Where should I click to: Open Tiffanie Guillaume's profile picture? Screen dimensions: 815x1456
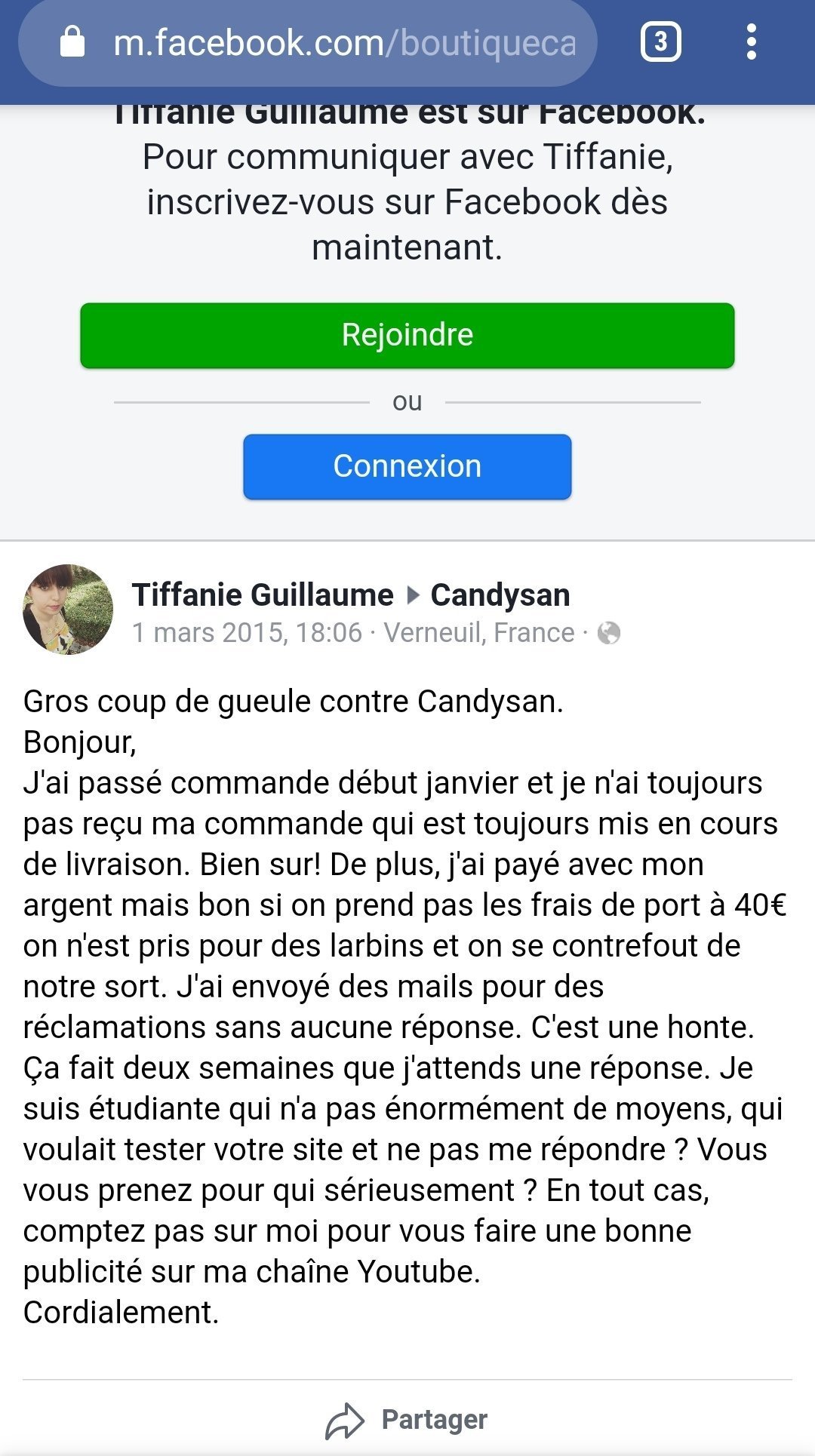pos(68,610)
